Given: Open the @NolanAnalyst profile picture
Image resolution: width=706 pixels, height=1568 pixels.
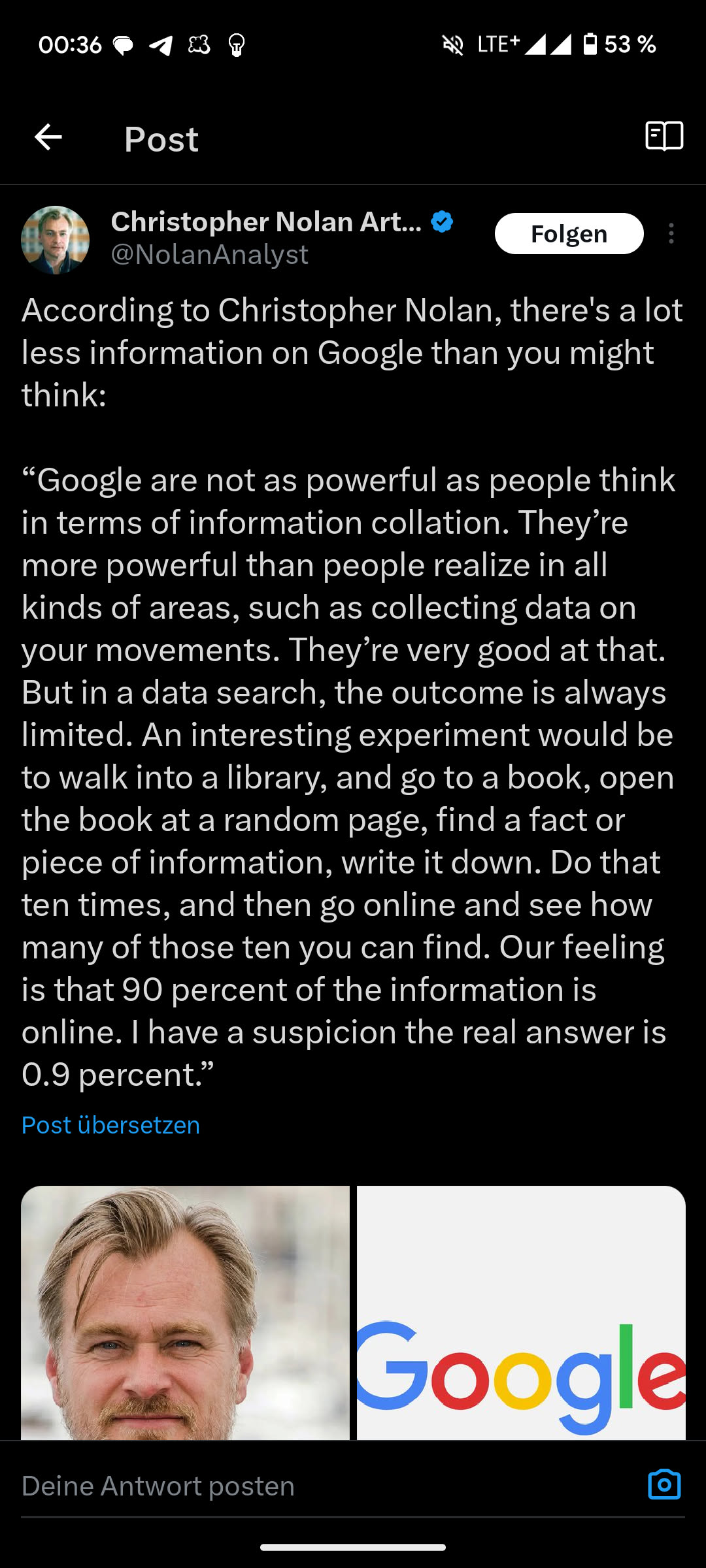Looking at the screenshot, I should (x=56, y=240).
